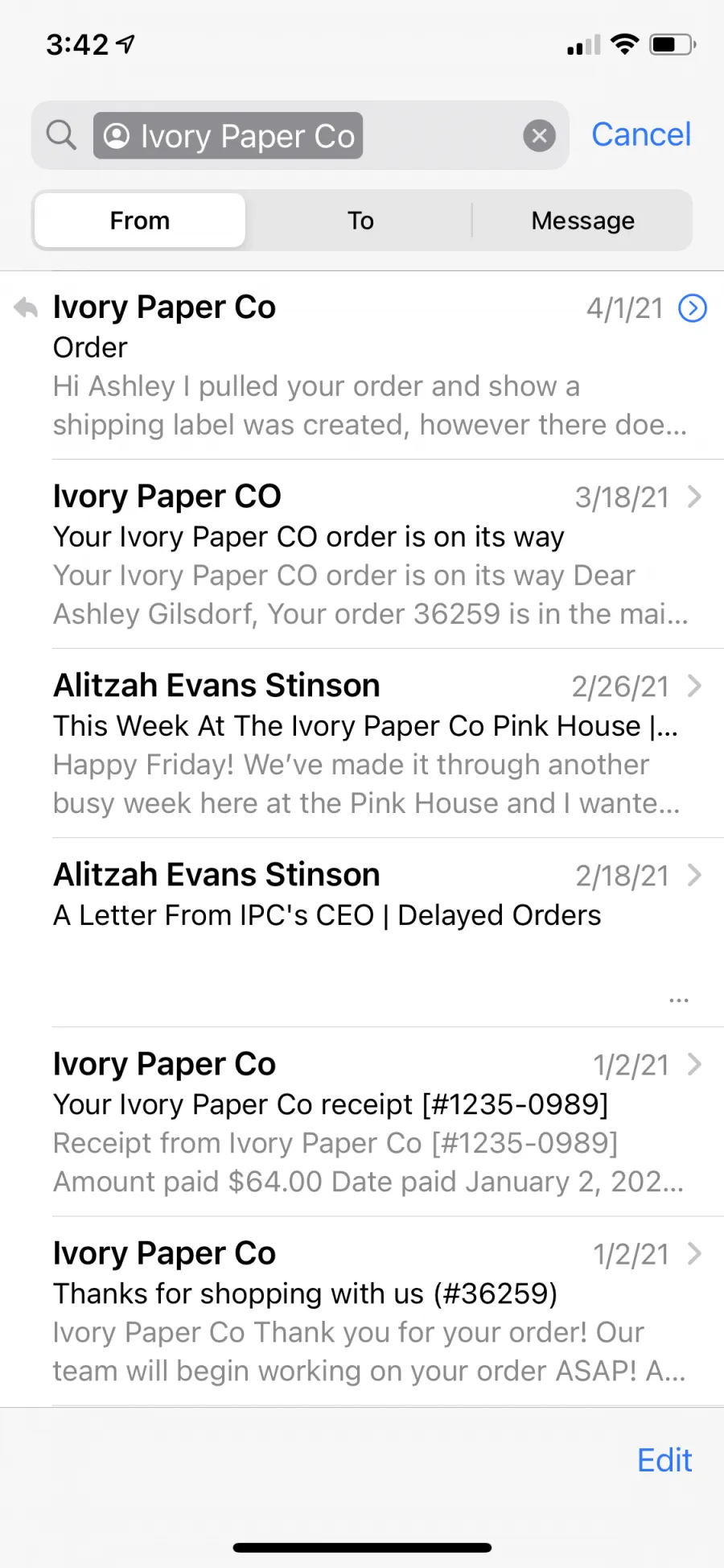Cancel the mail search

coord(641,134)
